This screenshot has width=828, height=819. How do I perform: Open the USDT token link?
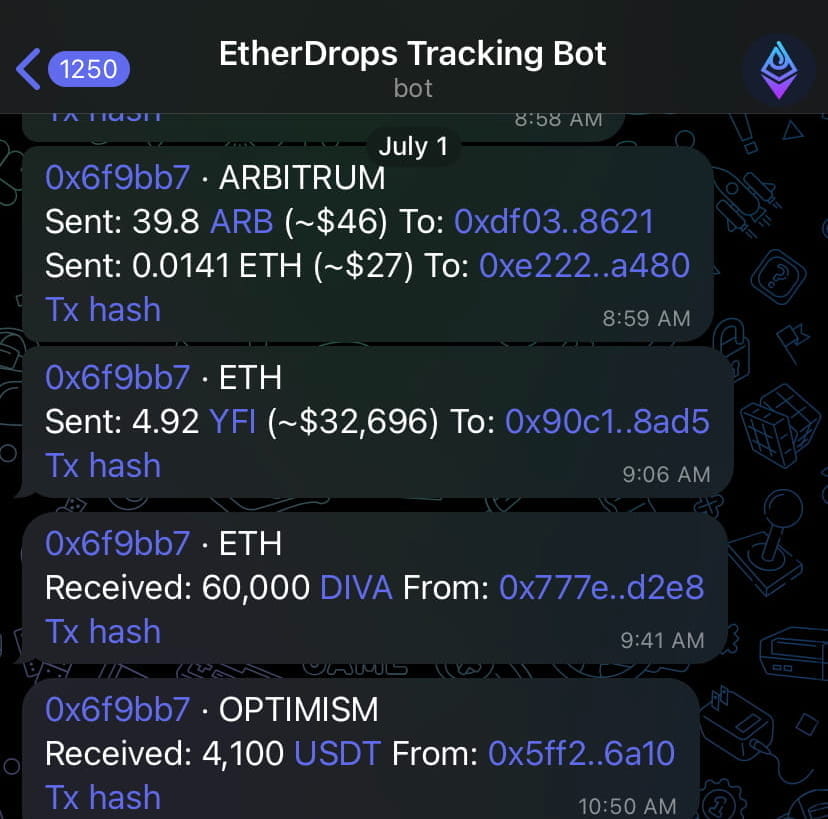click(x=338, y=753)
